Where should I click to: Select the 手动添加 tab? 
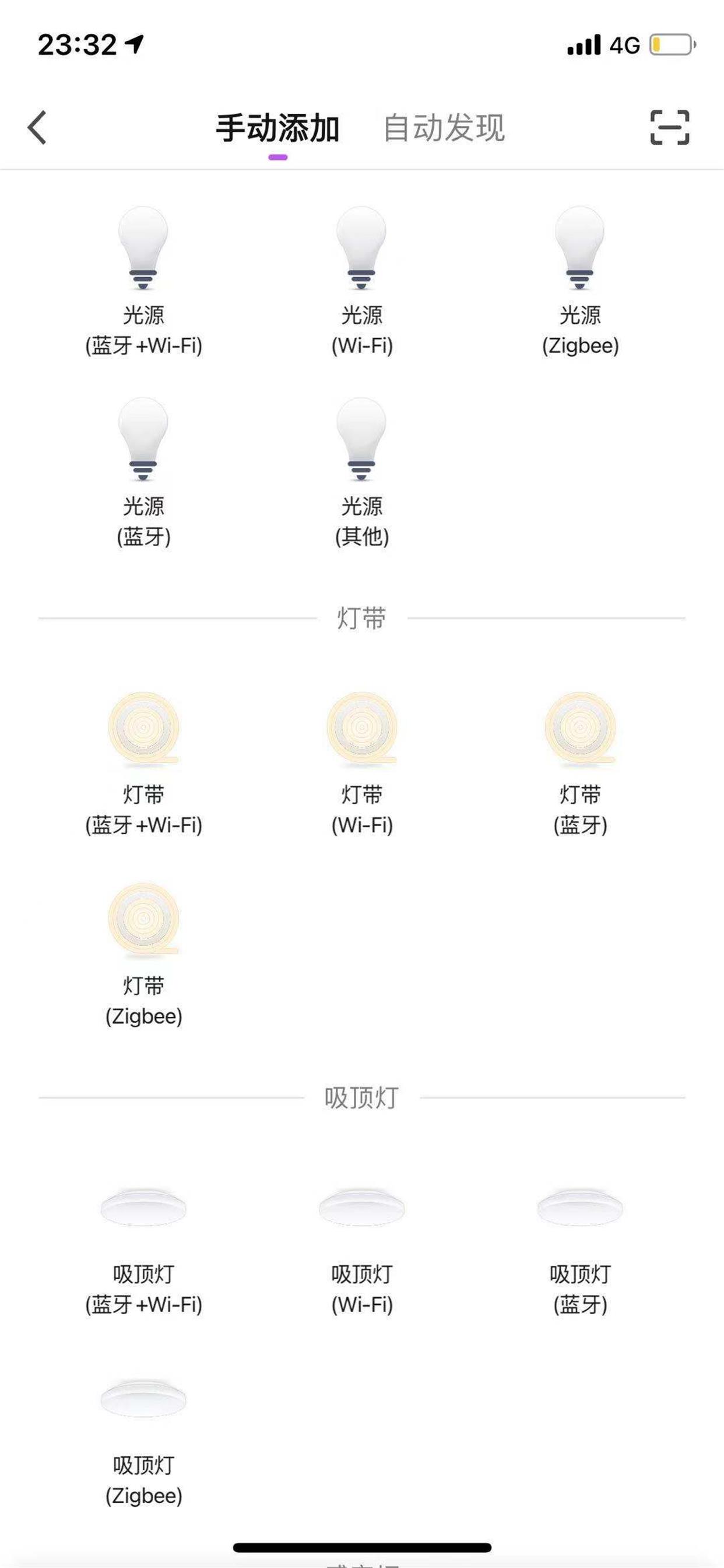(x=277, y=128)
